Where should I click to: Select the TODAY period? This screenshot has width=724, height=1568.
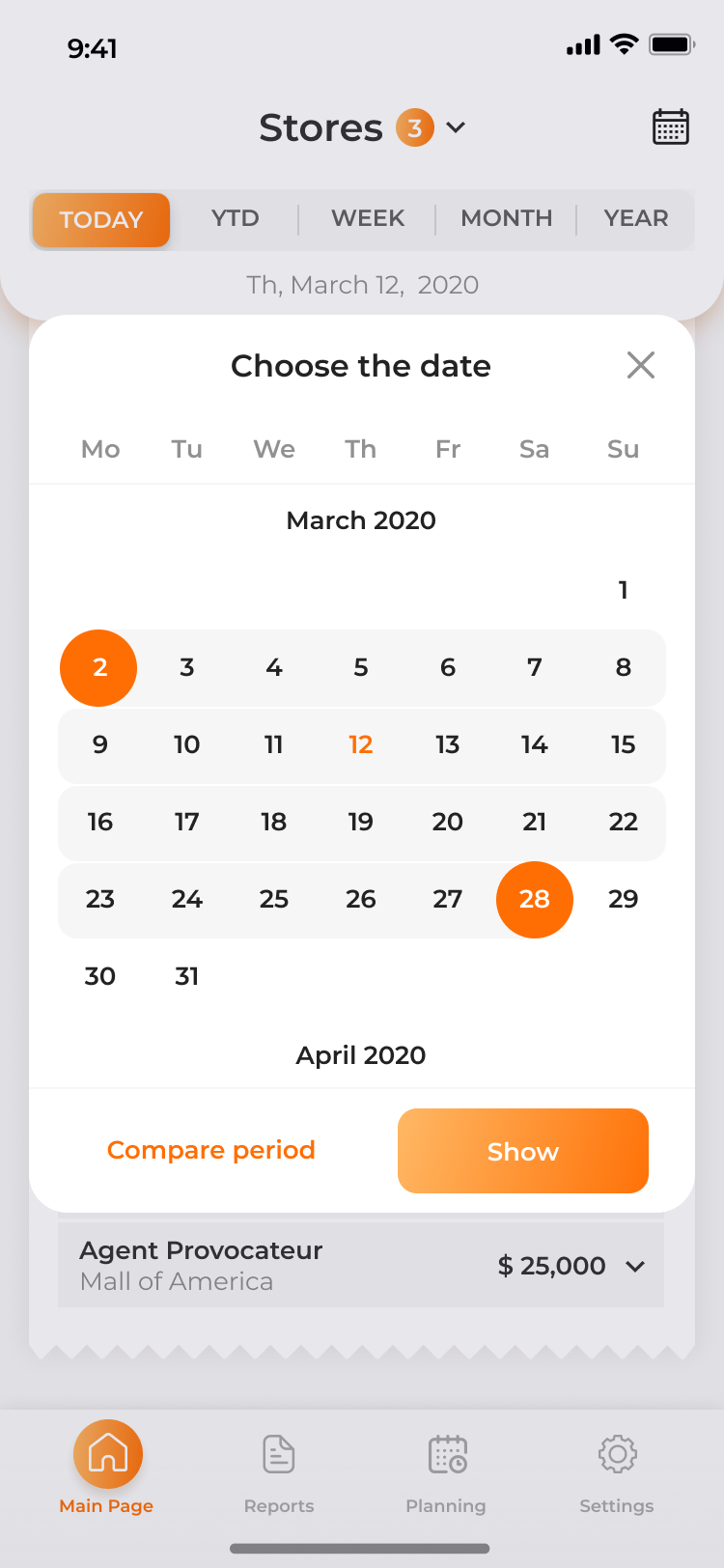click(x=101, y=220)
